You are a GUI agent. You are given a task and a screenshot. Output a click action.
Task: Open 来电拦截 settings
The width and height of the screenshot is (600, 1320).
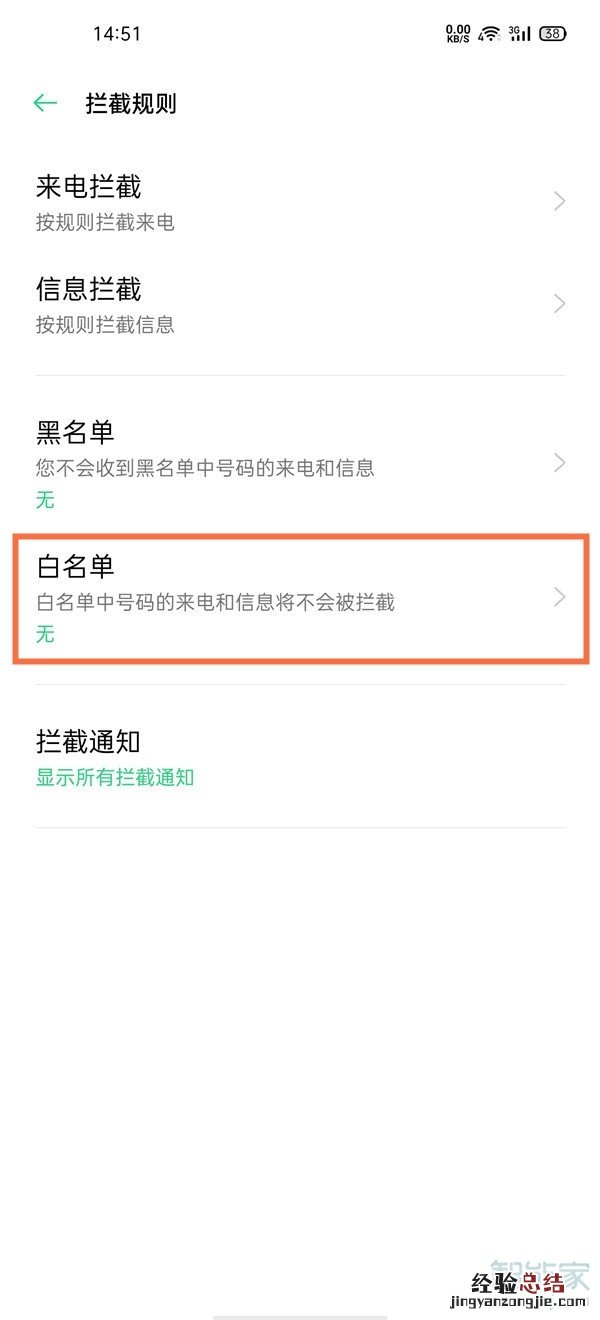[300, 202]
